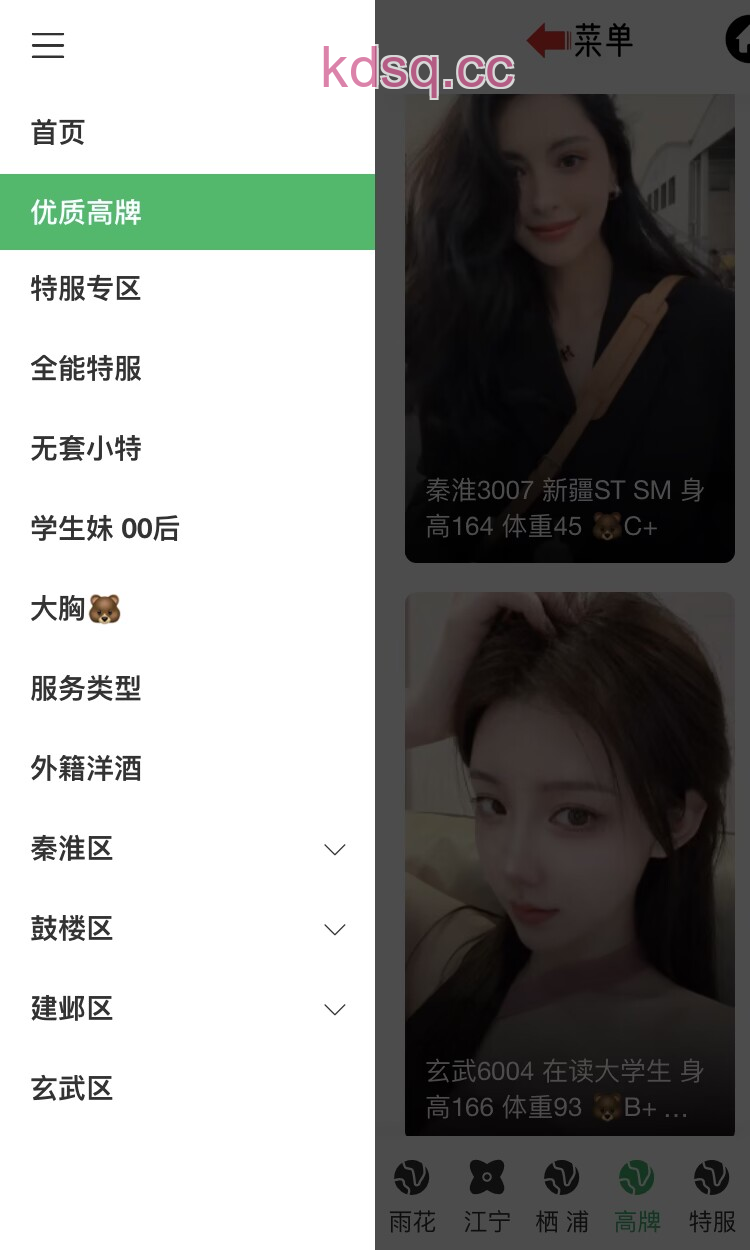Open 服务类型 menu item
This screenshot has height=1250, width=750.
tap(86, 689)
